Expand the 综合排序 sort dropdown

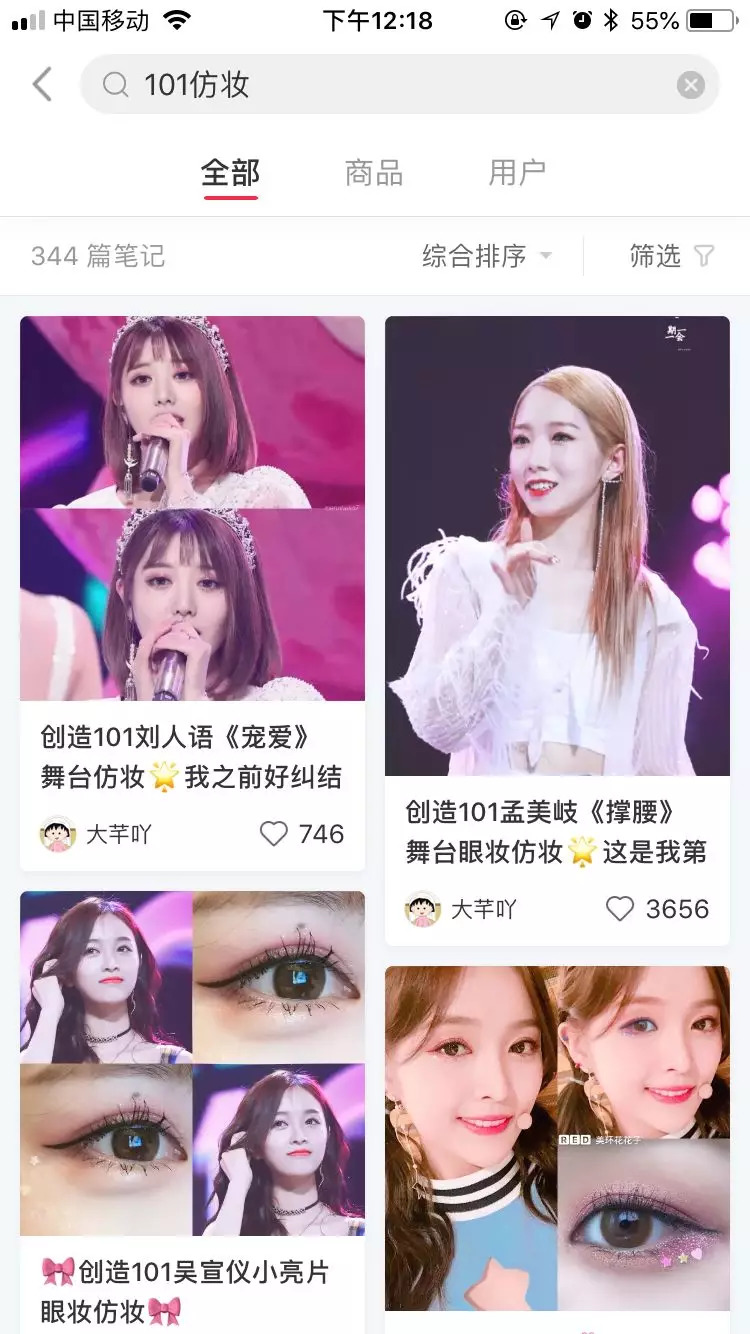pos(487,257)
